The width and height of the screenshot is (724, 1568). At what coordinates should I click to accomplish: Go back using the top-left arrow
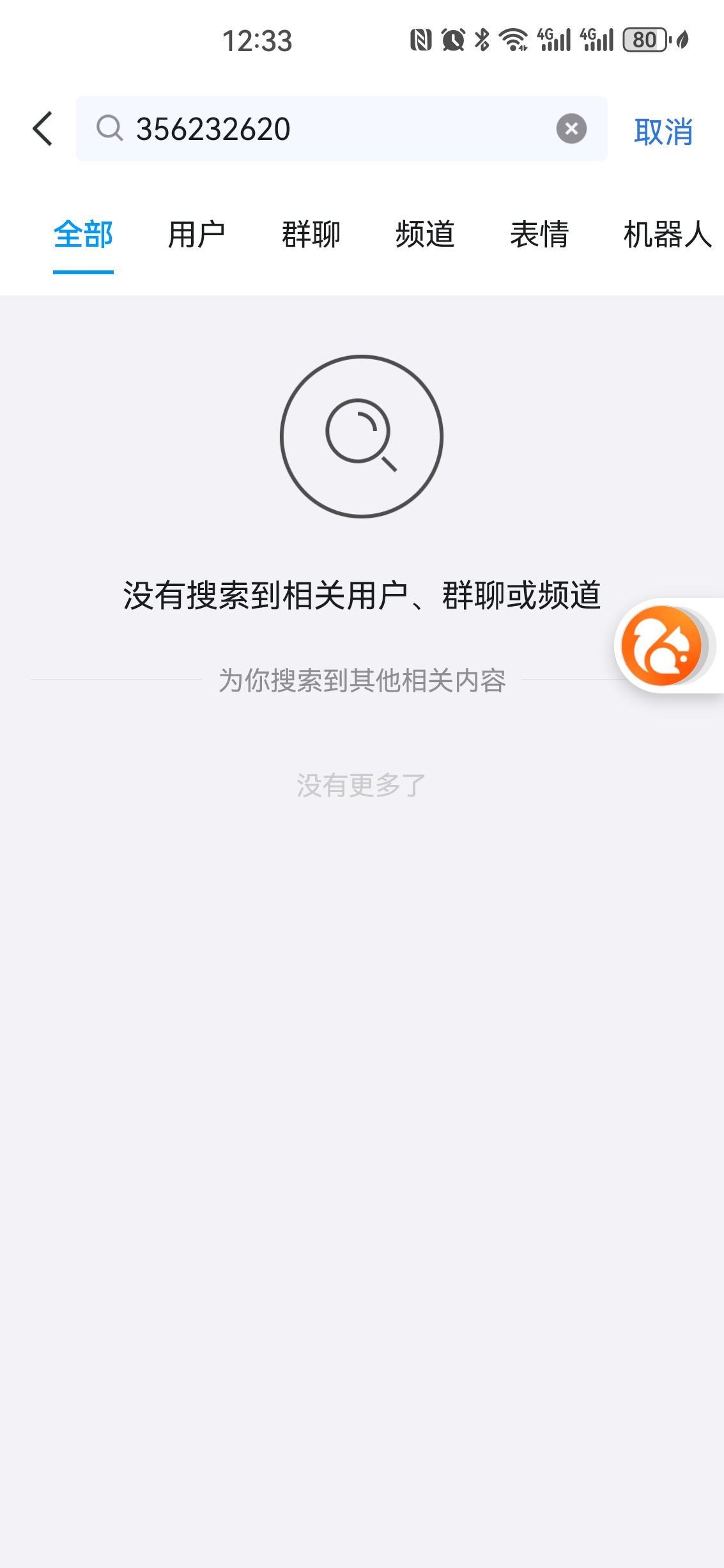[43, 128]
